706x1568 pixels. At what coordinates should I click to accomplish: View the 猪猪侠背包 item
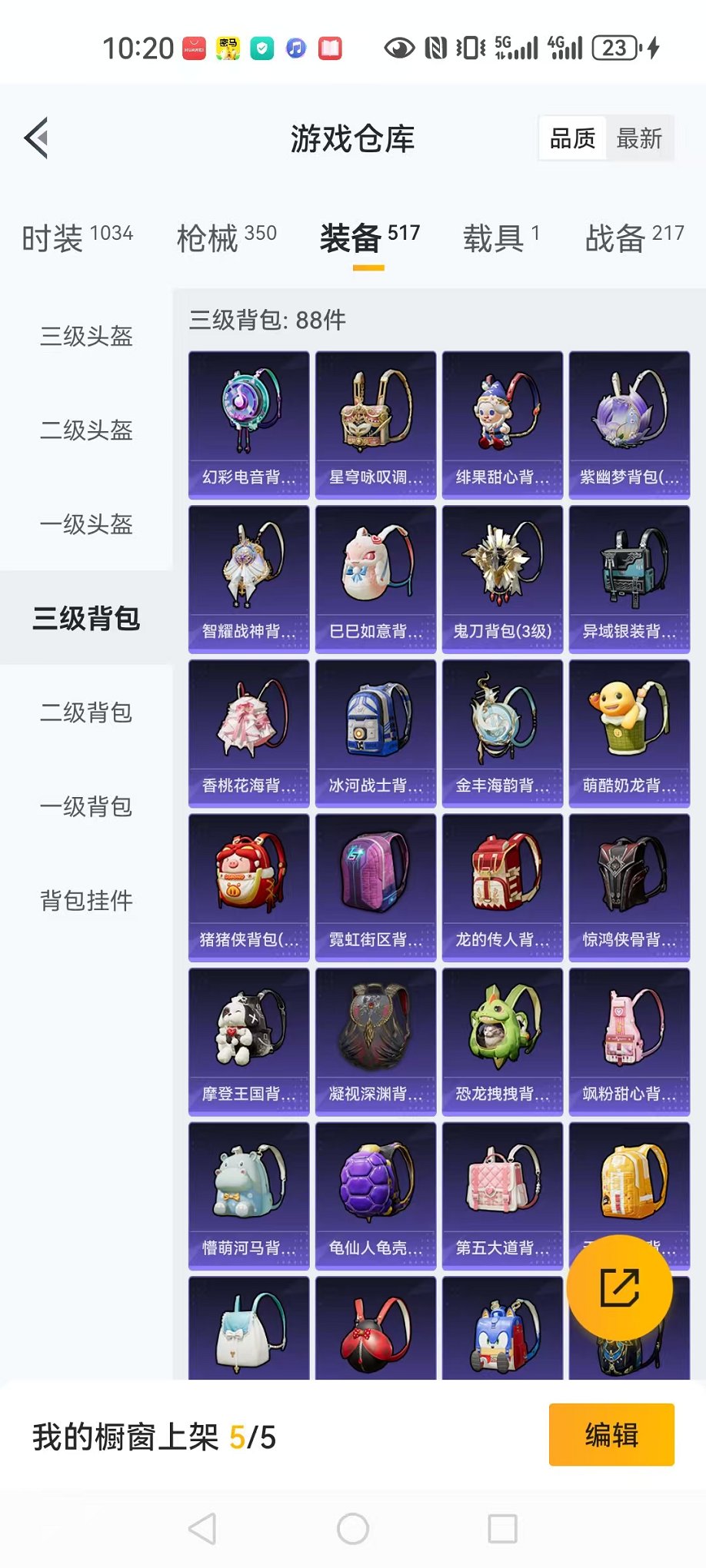pos(248,887)
